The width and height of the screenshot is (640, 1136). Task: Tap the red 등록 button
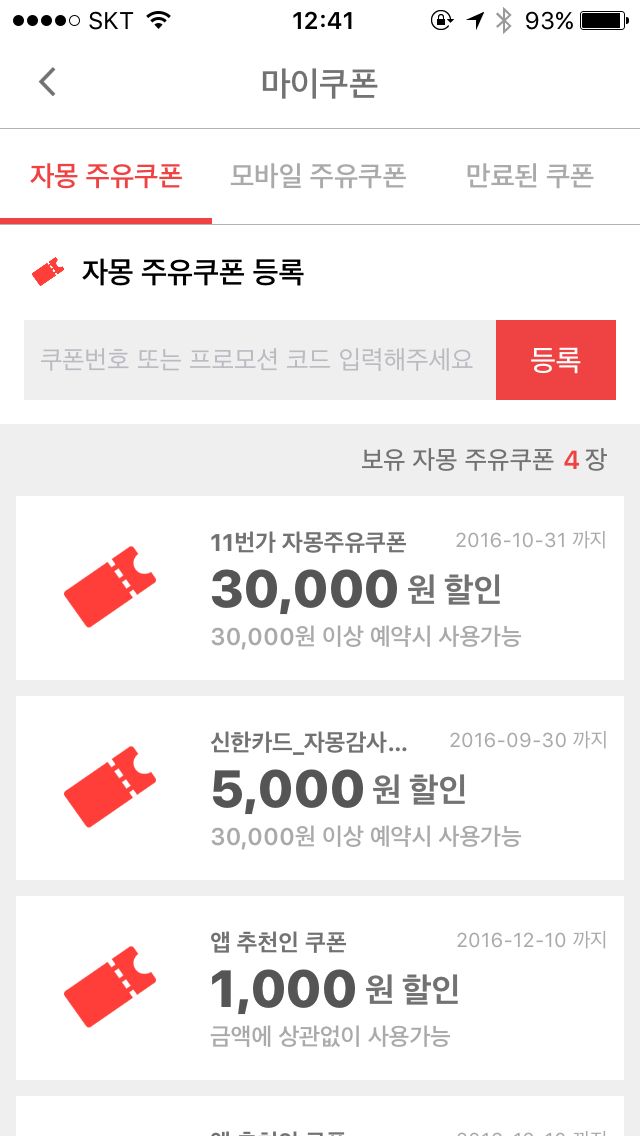click(x=556, y=359)
